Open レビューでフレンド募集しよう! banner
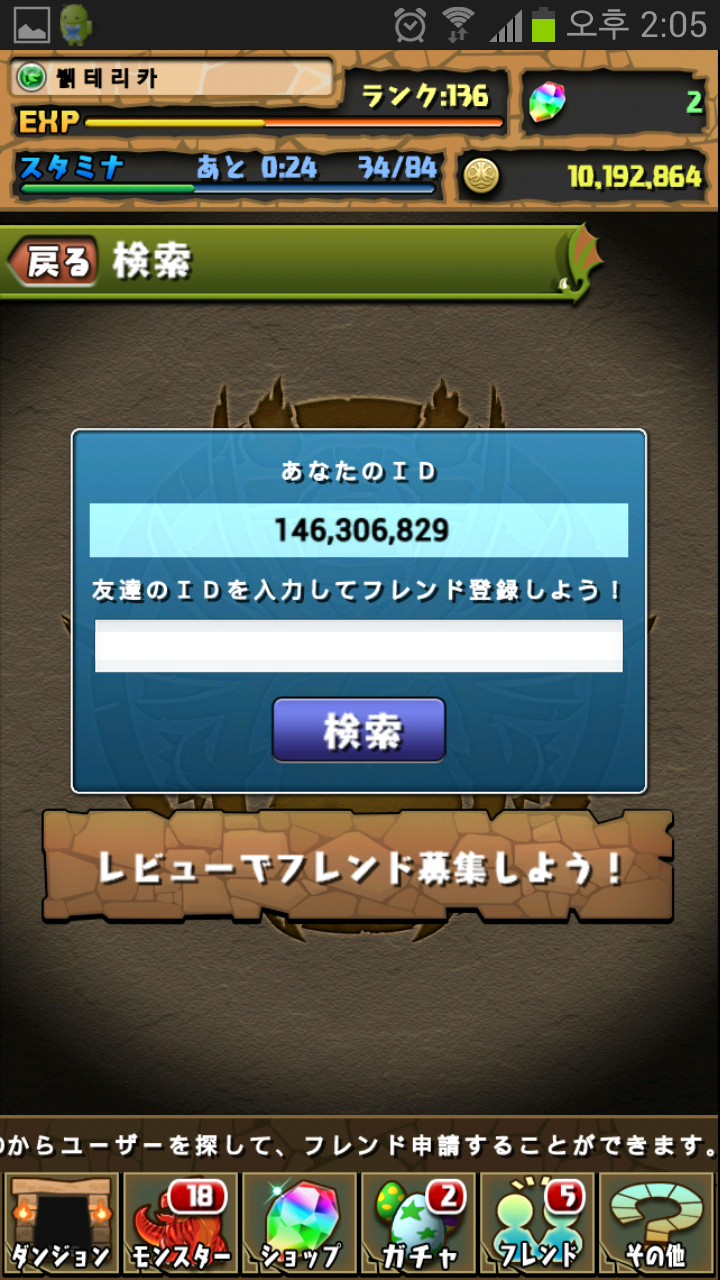The height and width of the screenshot is (1280, 720). click(x=358, y=866)
